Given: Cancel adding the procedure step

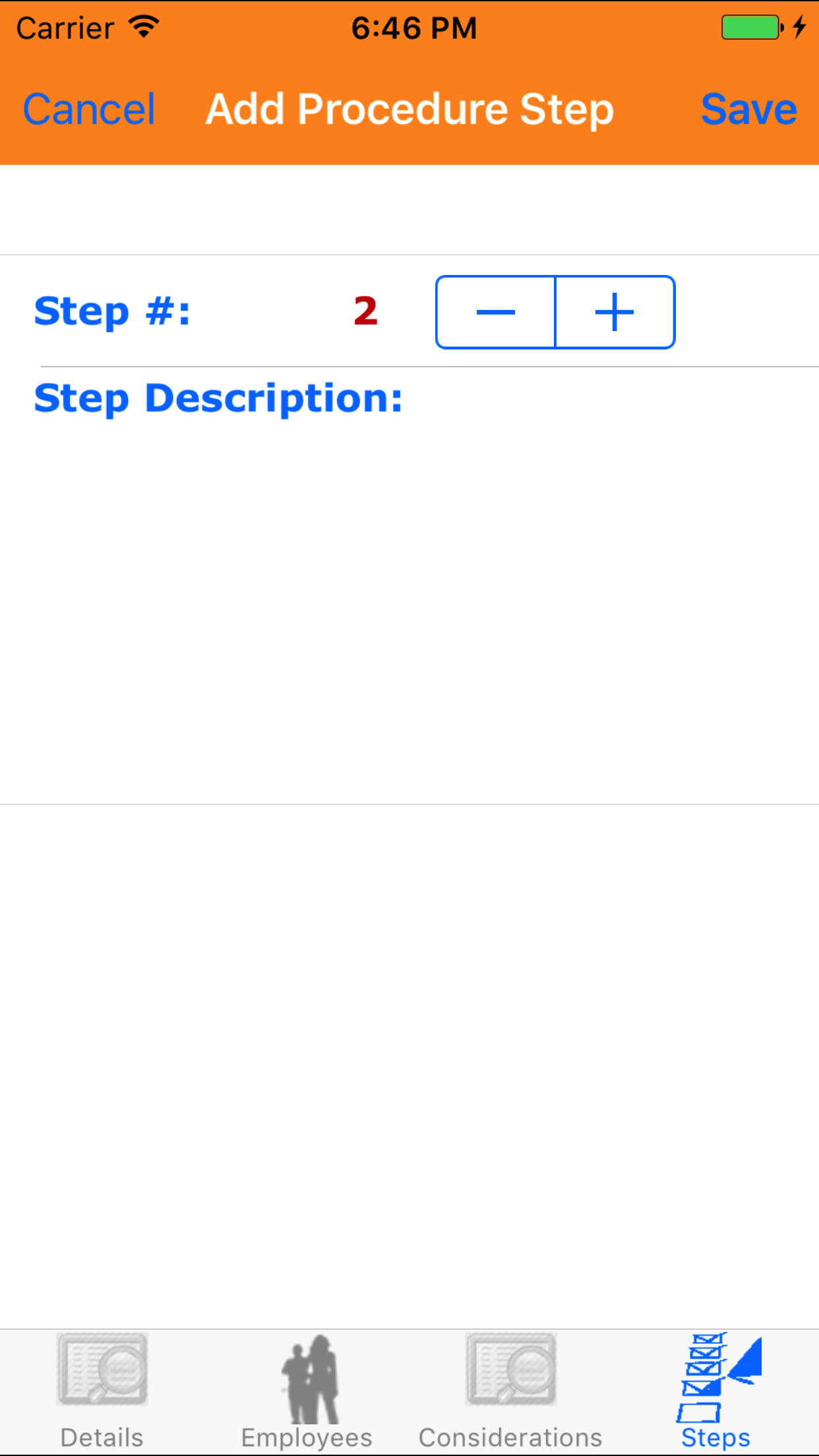Looking at the screenshot, I should tap(89, 109).
